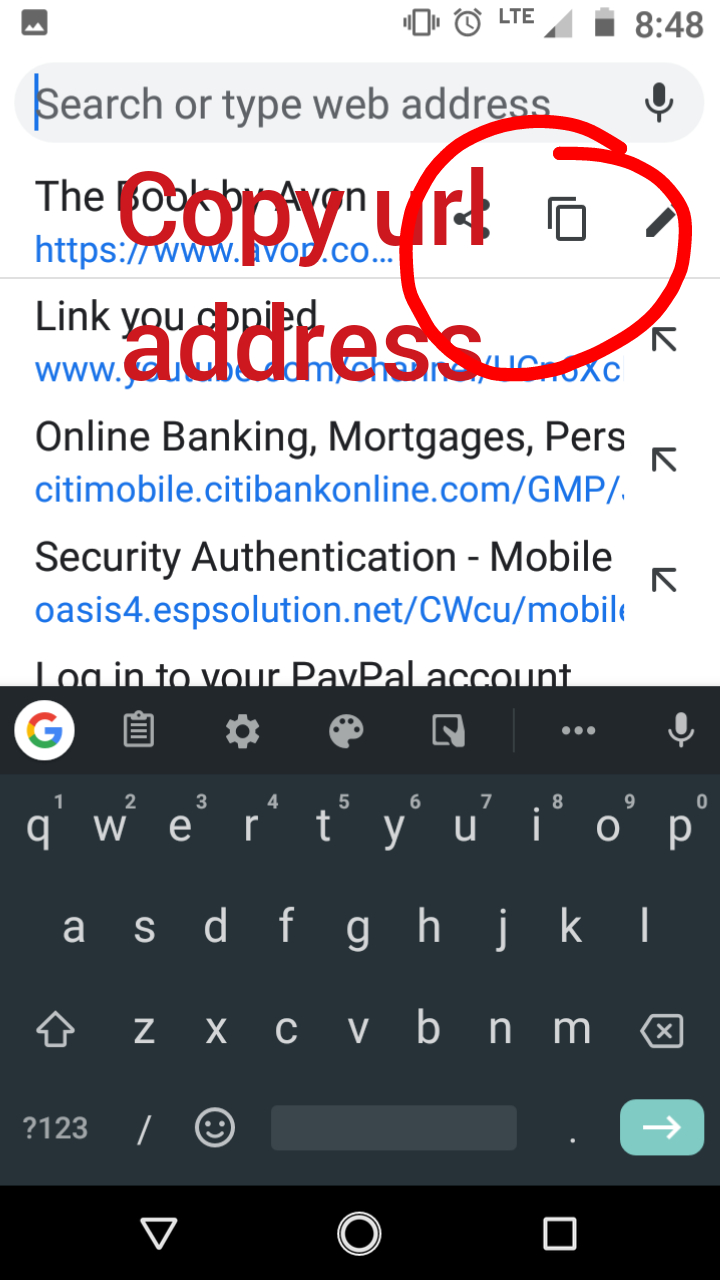Image resolution: width=720 pixels, height=1280 pixels.
Task: Open the keyboard settings gear
Action: click(x=242, y=732)
